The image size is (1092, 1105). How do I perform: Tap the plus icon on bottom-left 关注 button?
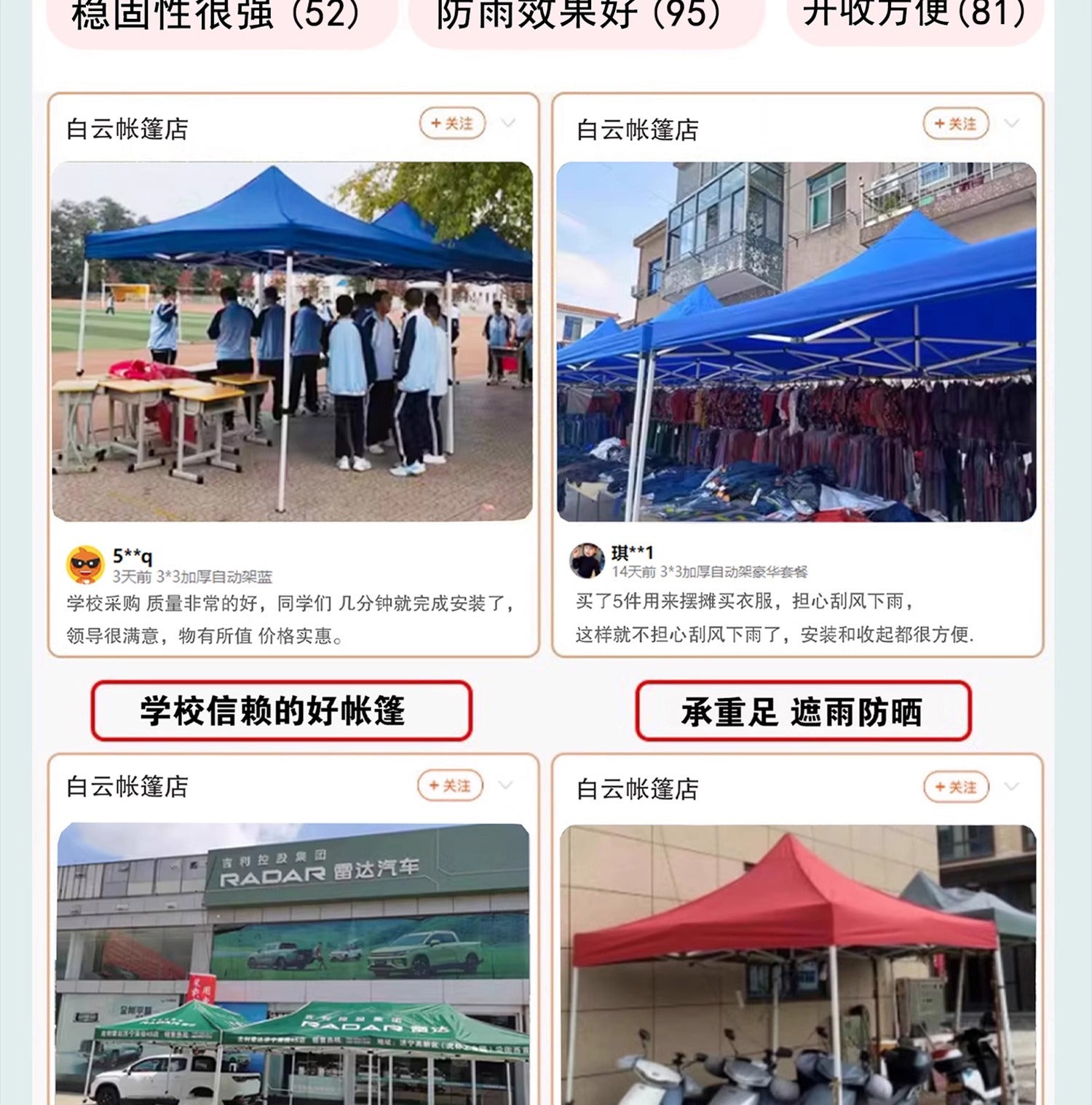[x=435, y=786]
